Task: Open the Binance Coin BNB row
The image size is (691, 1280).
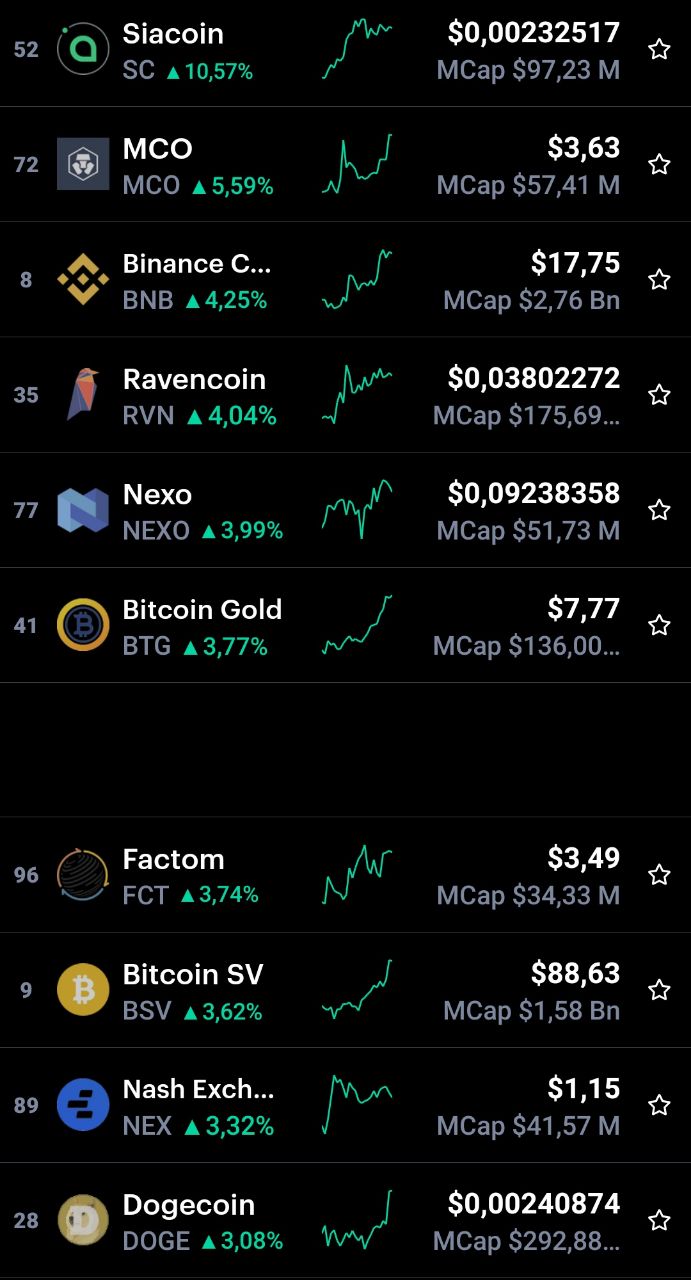Action: 345,279
